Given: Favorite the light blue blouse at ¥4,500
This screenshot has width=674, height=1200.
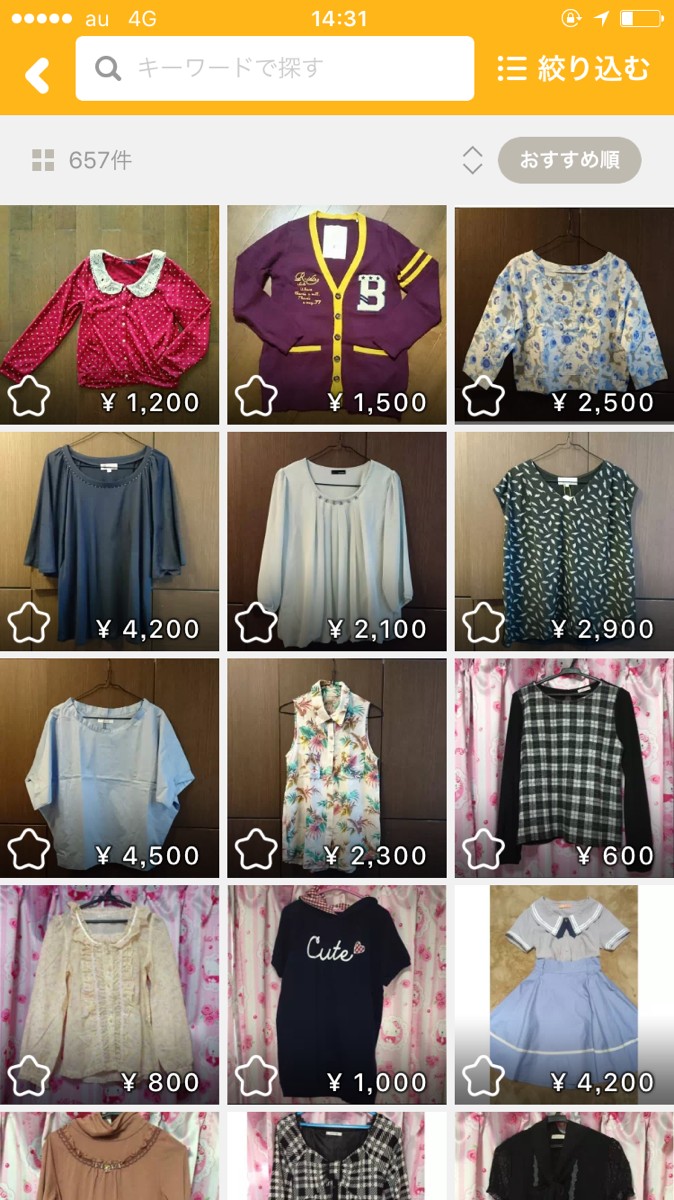Looking at the screenshot, I should pos(28,851).
